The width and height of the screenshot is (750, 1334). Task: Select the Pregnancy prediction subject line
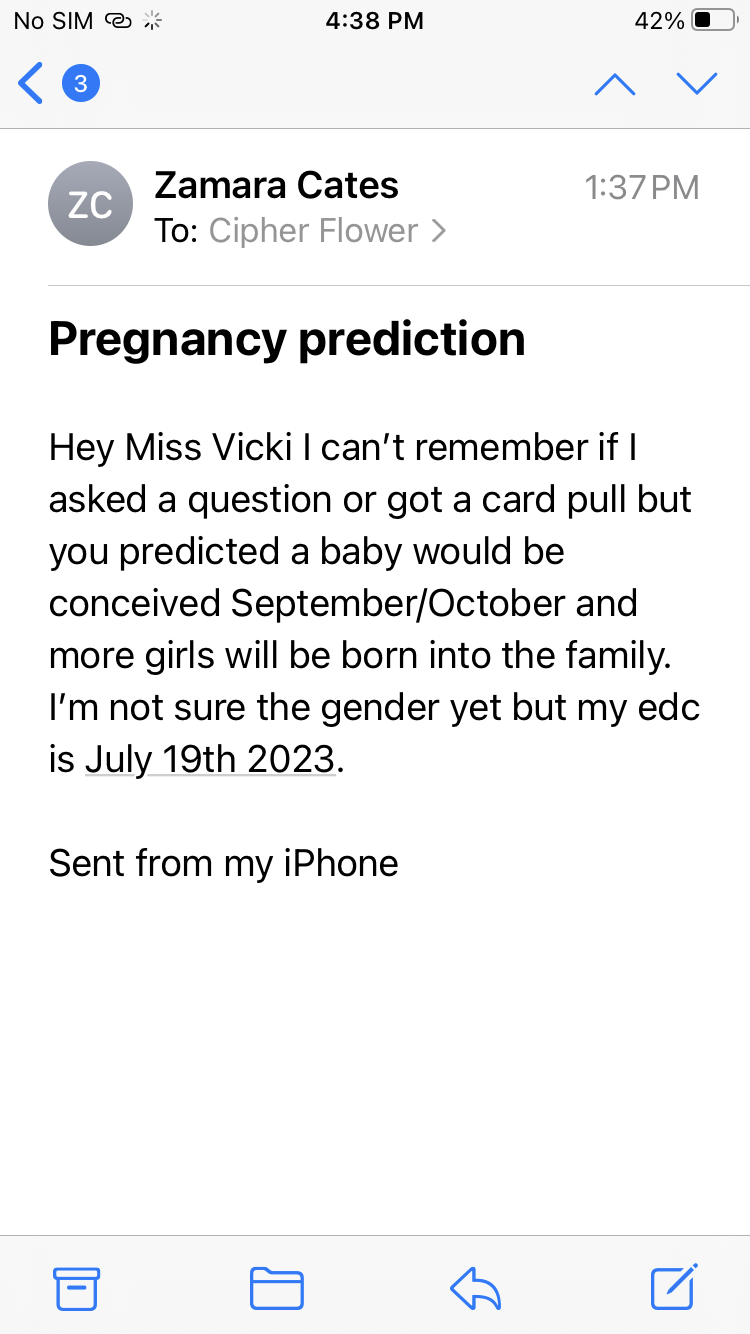click(x=286, y=339)
